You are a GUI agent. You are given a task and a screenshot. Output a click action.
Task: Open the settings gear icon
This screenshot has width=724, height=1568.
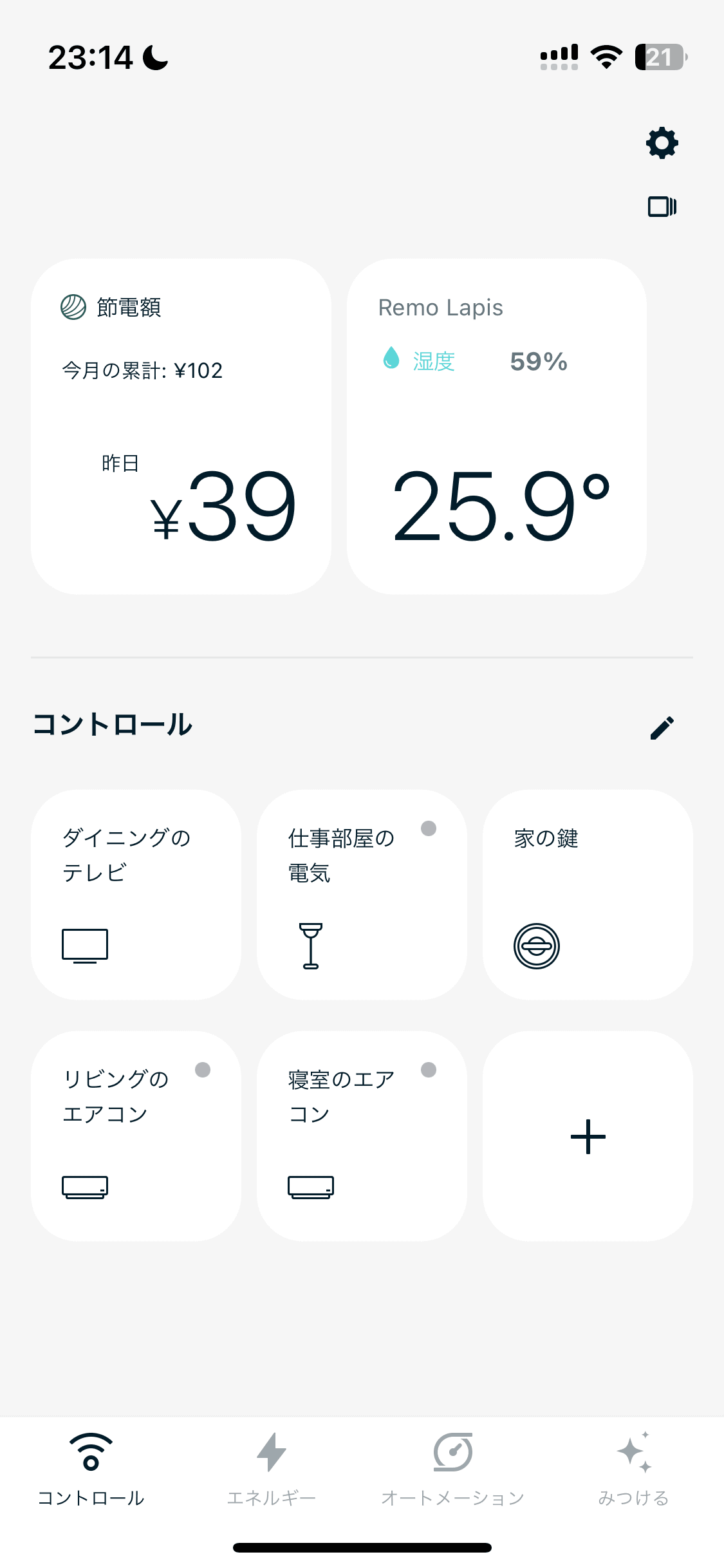point(662,143)
